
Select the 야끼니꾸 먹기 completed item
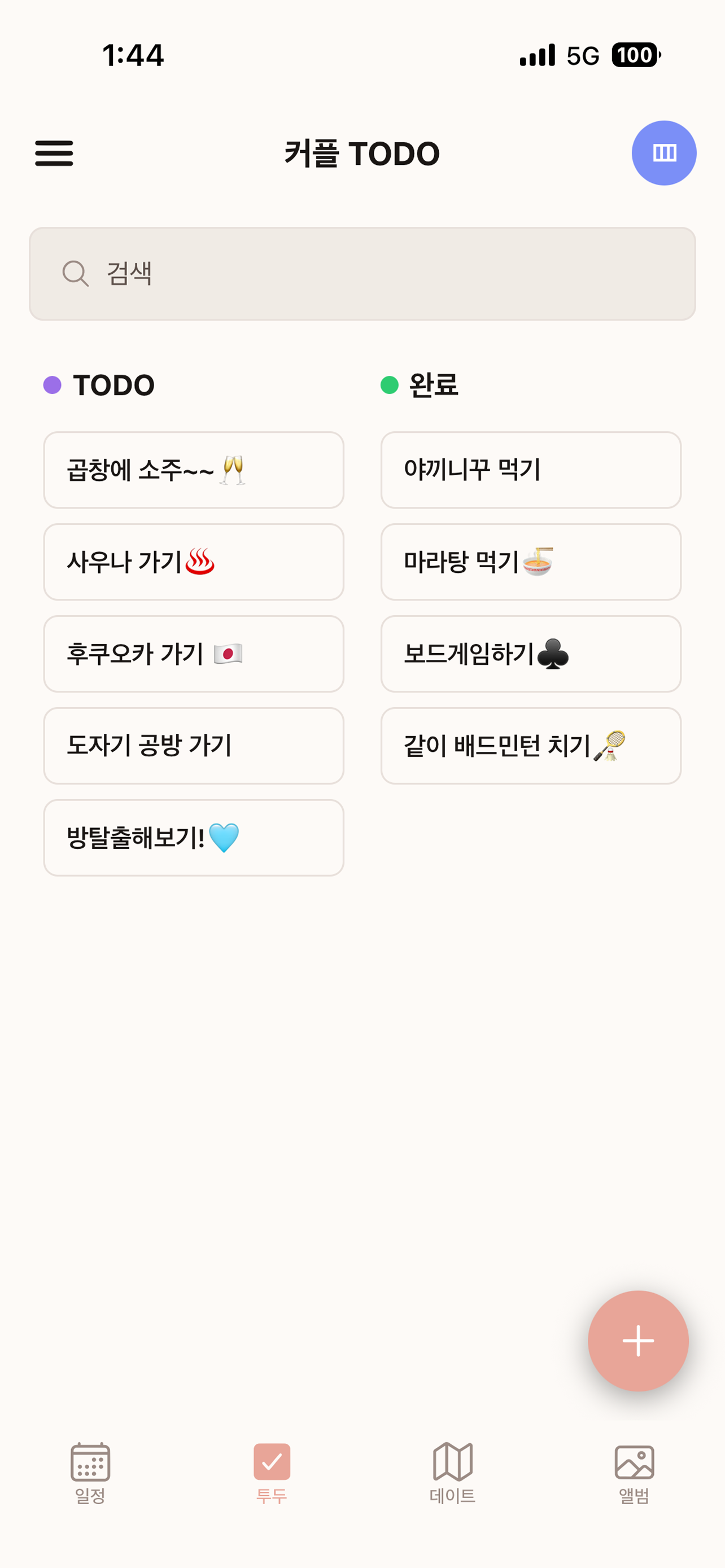[x=531, y=470]
